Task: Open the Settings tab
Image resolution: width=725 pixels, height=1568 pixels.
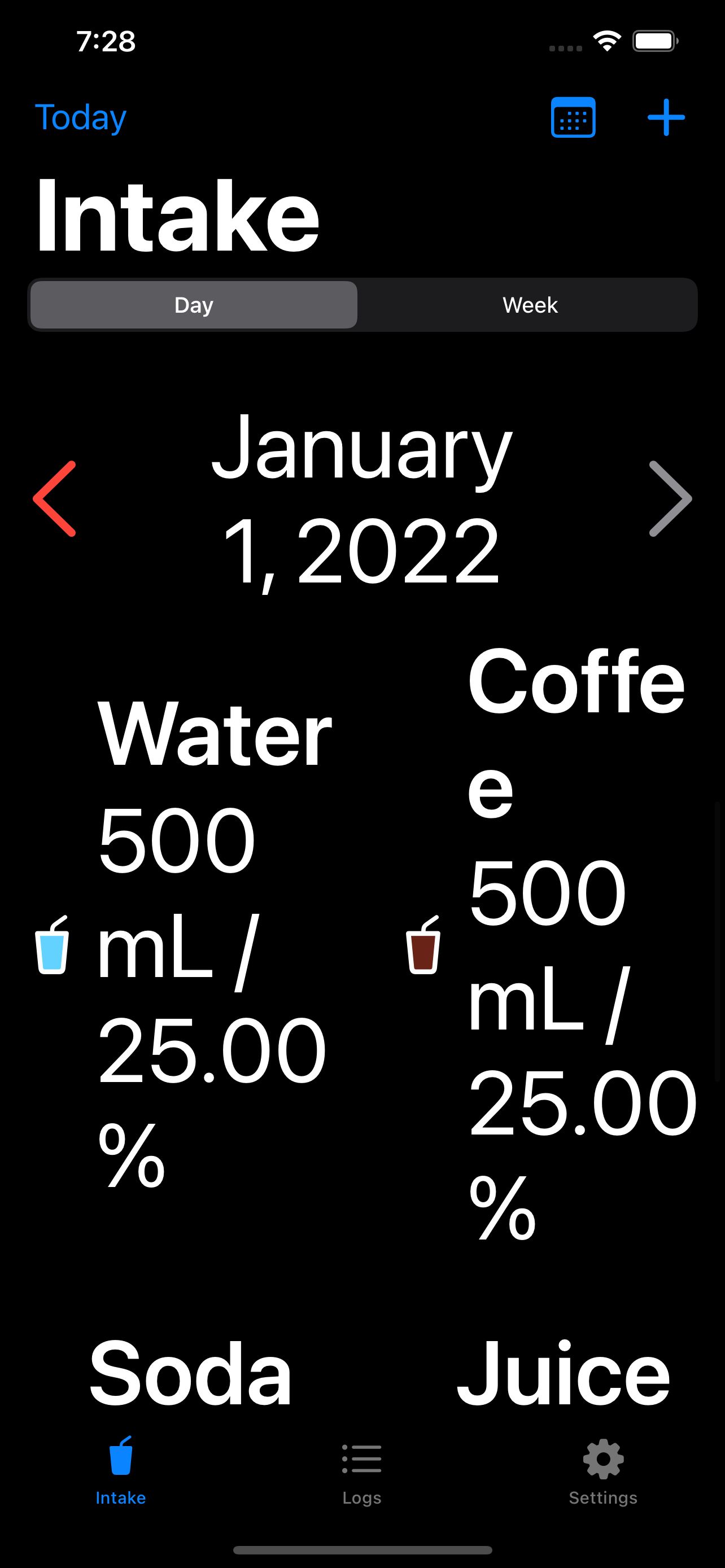Action: (602, 1472)
